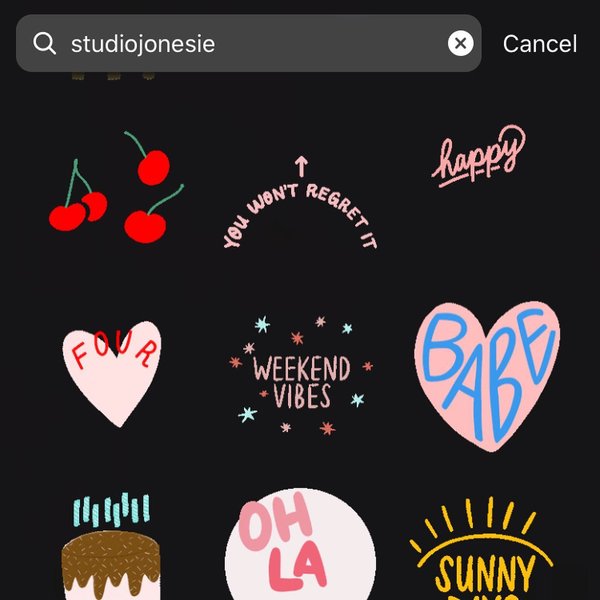Select the Sunny Days sticker
Image resolution: width=600 pixels, height=600 pixels.
pos(485,555)
